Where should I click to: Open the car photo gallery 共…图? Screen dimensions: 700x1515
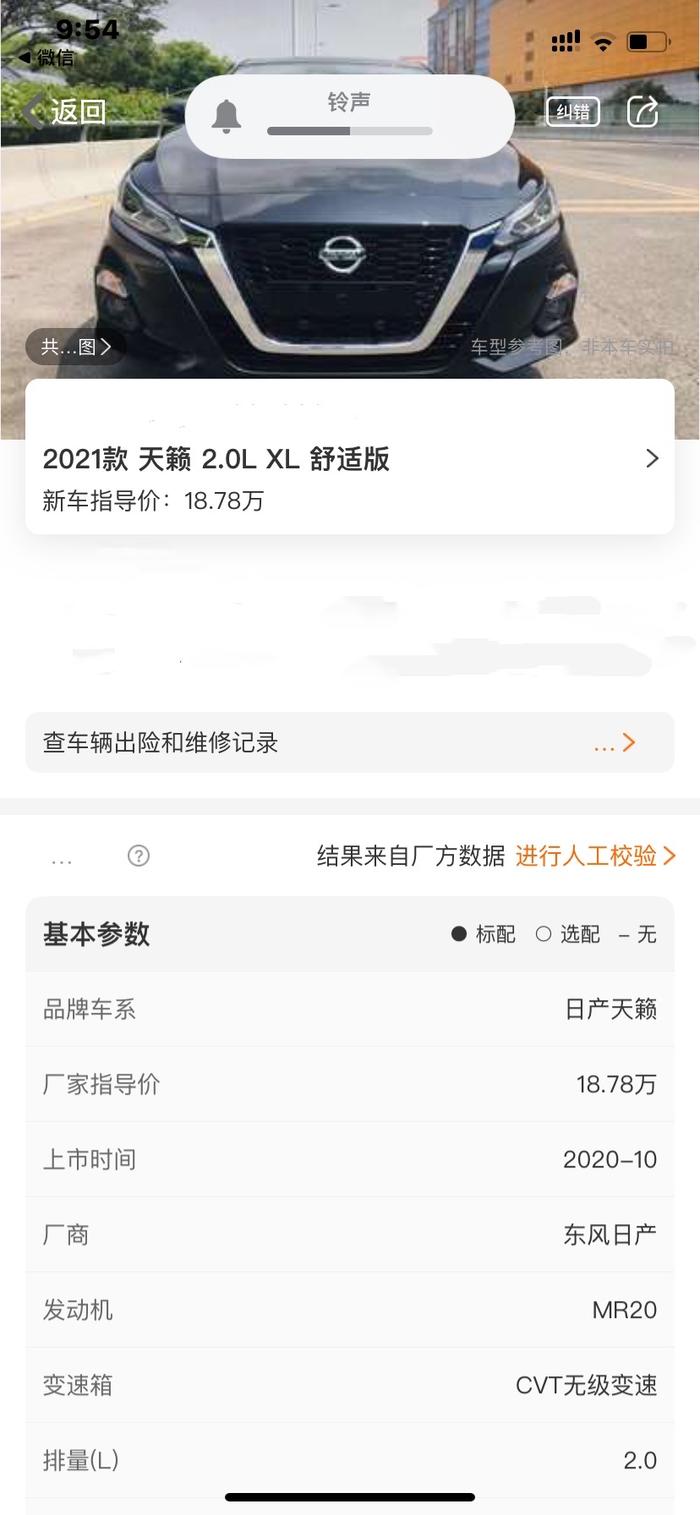pos(76,347)
